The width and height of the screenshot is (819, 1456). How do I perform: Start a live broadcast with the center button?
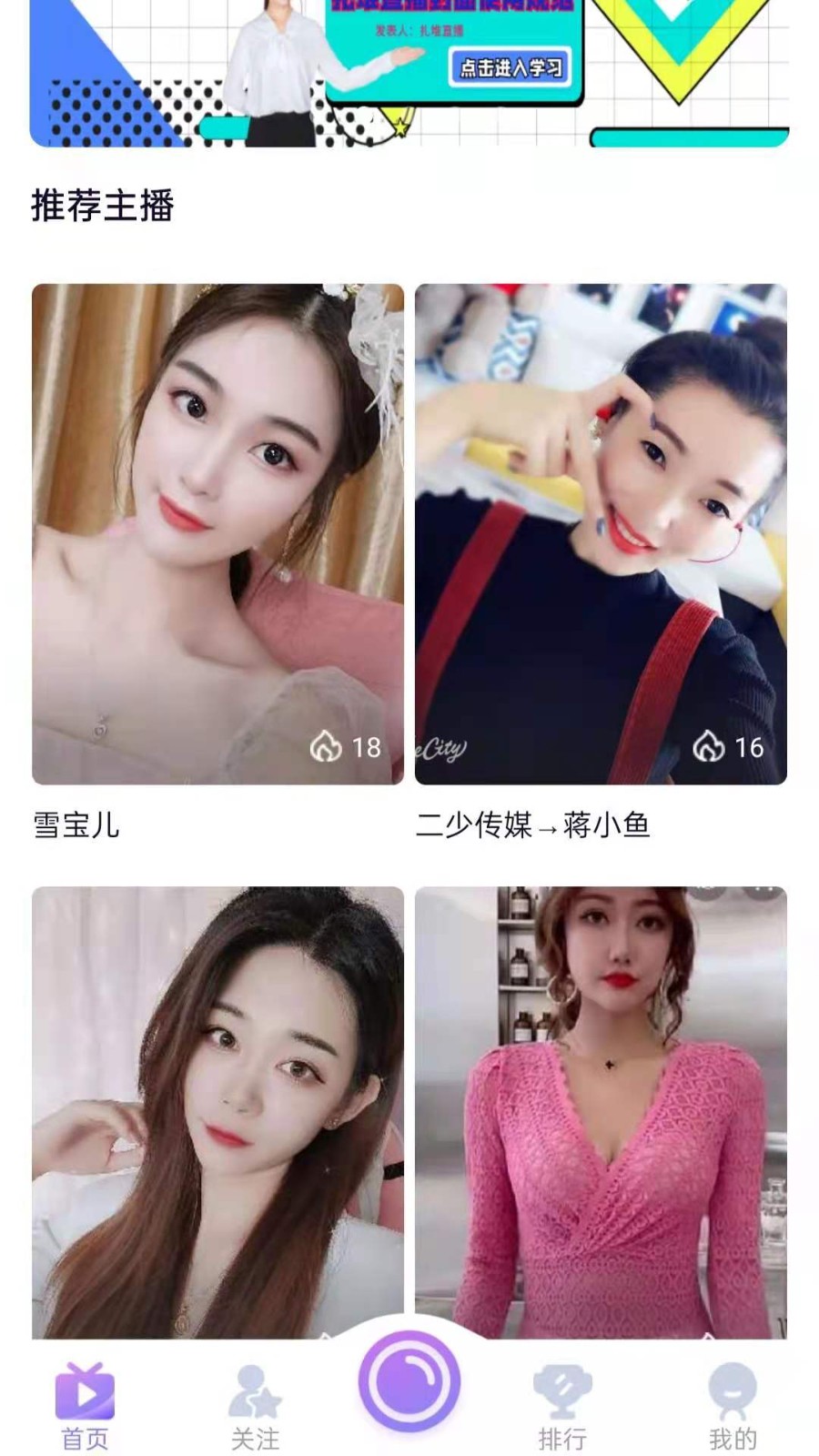coord(409,1381)
